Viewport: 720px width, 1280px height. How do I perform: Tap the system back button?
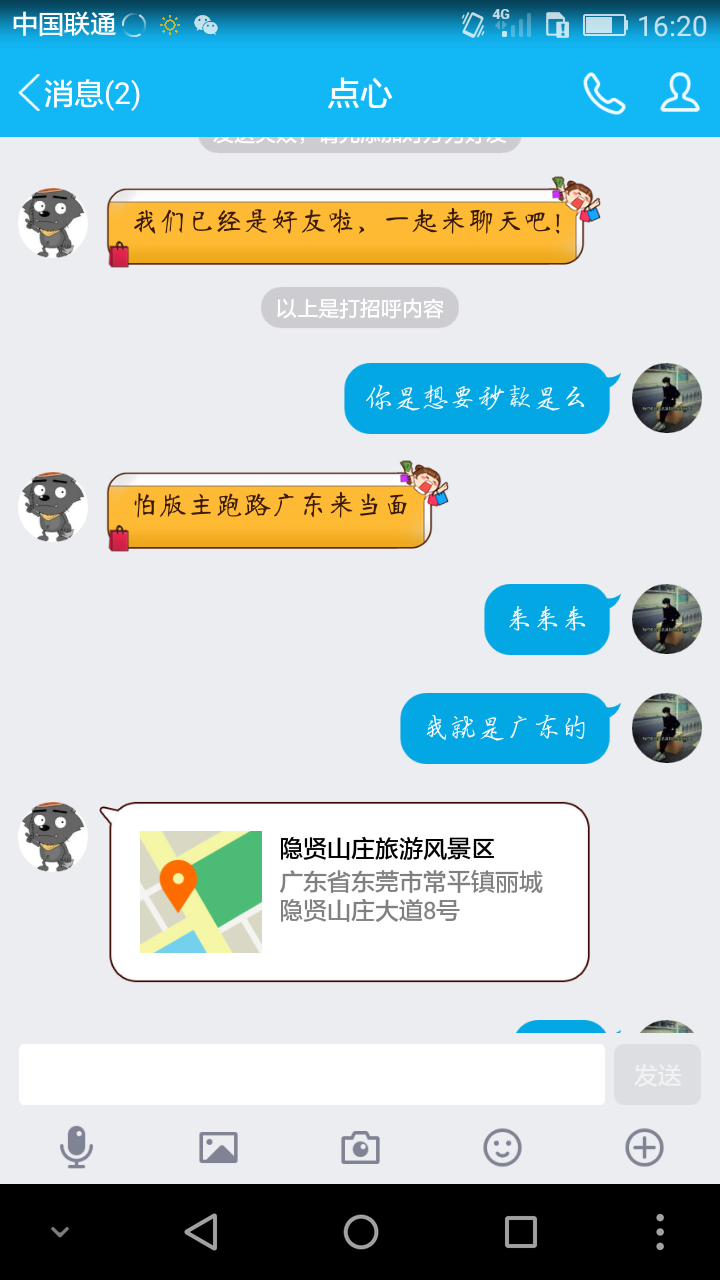tap(201, 1232)
